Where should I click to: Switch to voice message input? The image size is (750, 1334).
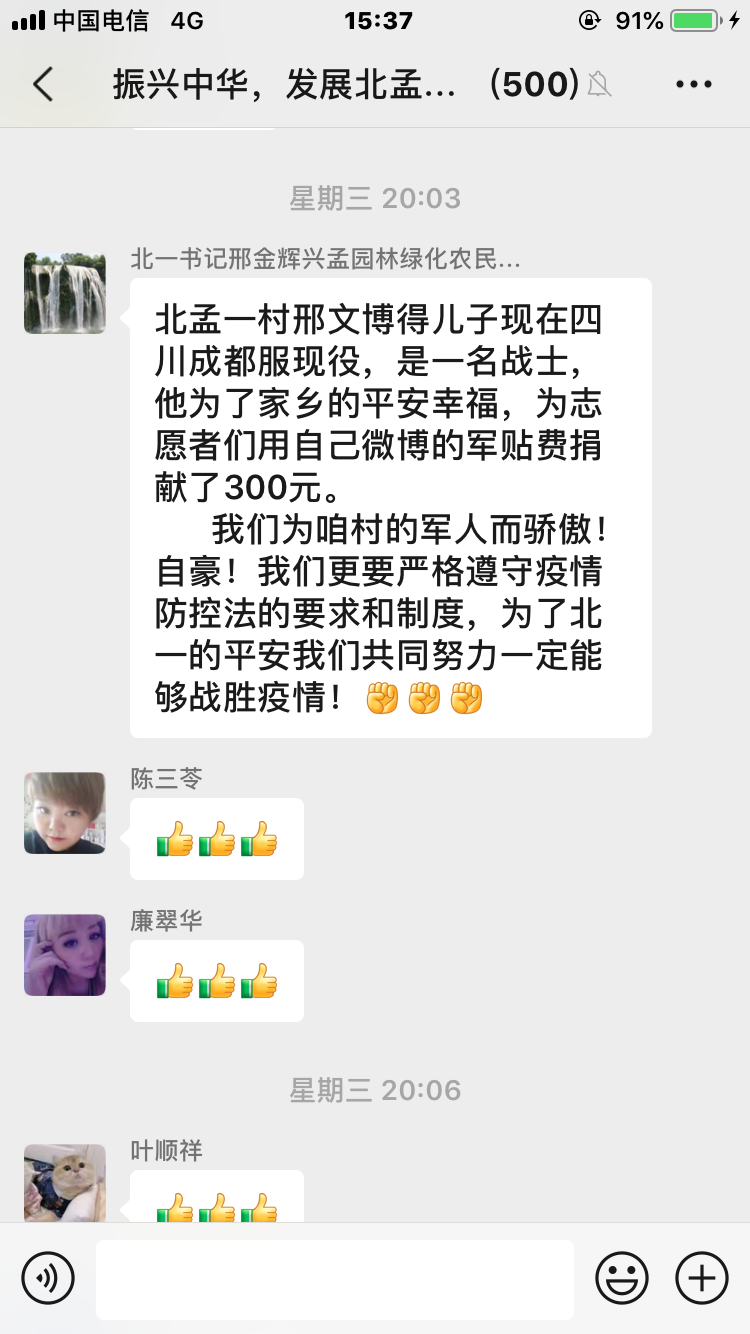(x=48, y=1278)
